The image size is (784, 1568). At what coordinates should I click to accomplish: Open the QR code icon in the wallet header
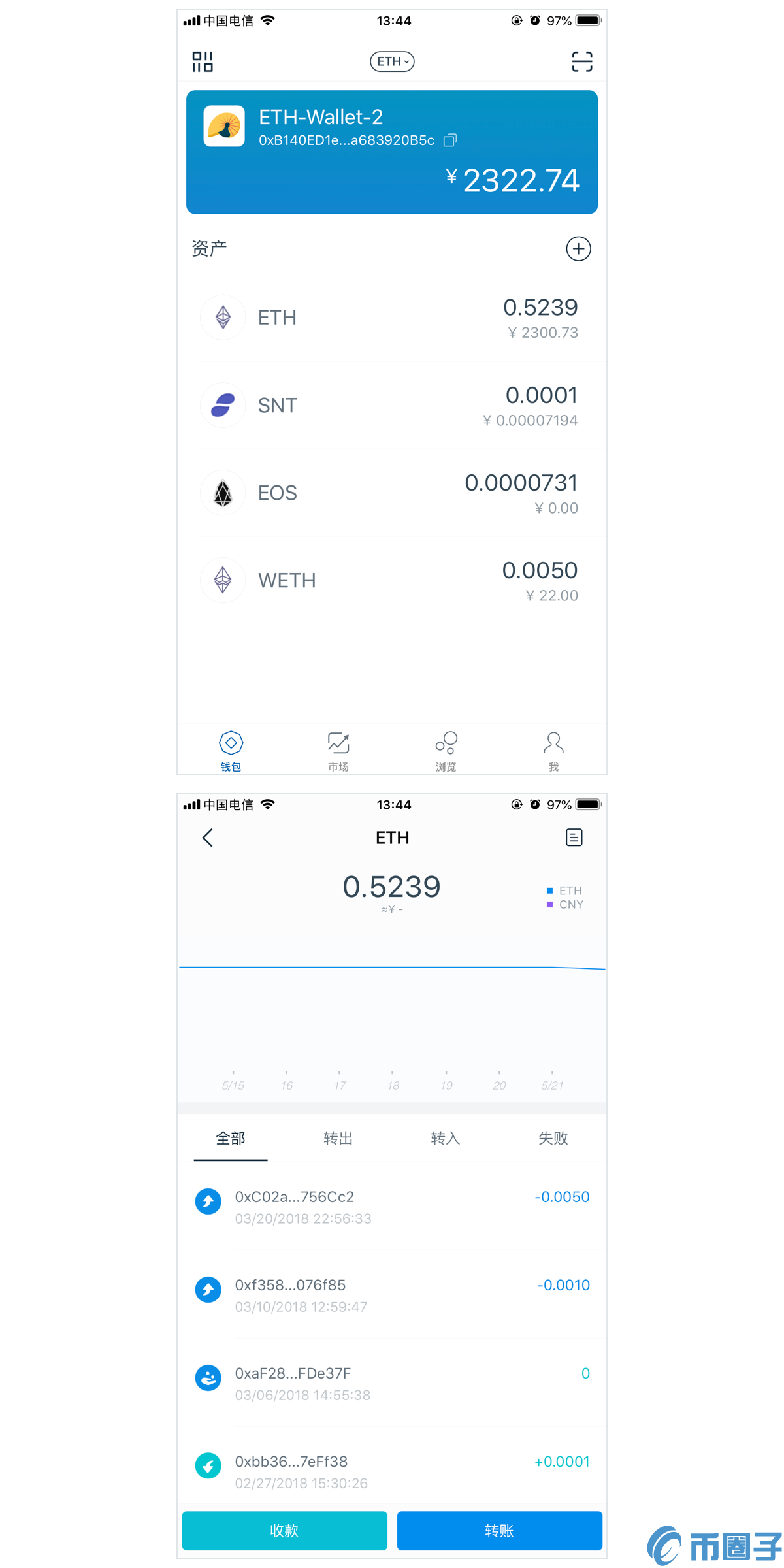202,61
